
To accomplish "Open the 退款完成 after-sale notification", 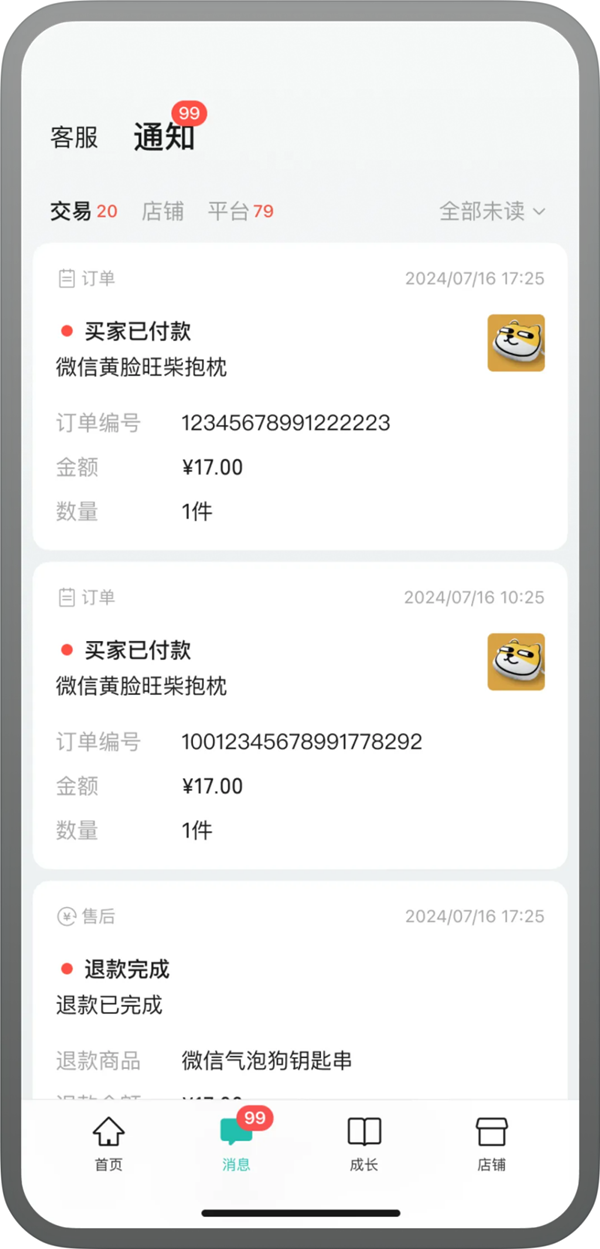I will 300,985.
